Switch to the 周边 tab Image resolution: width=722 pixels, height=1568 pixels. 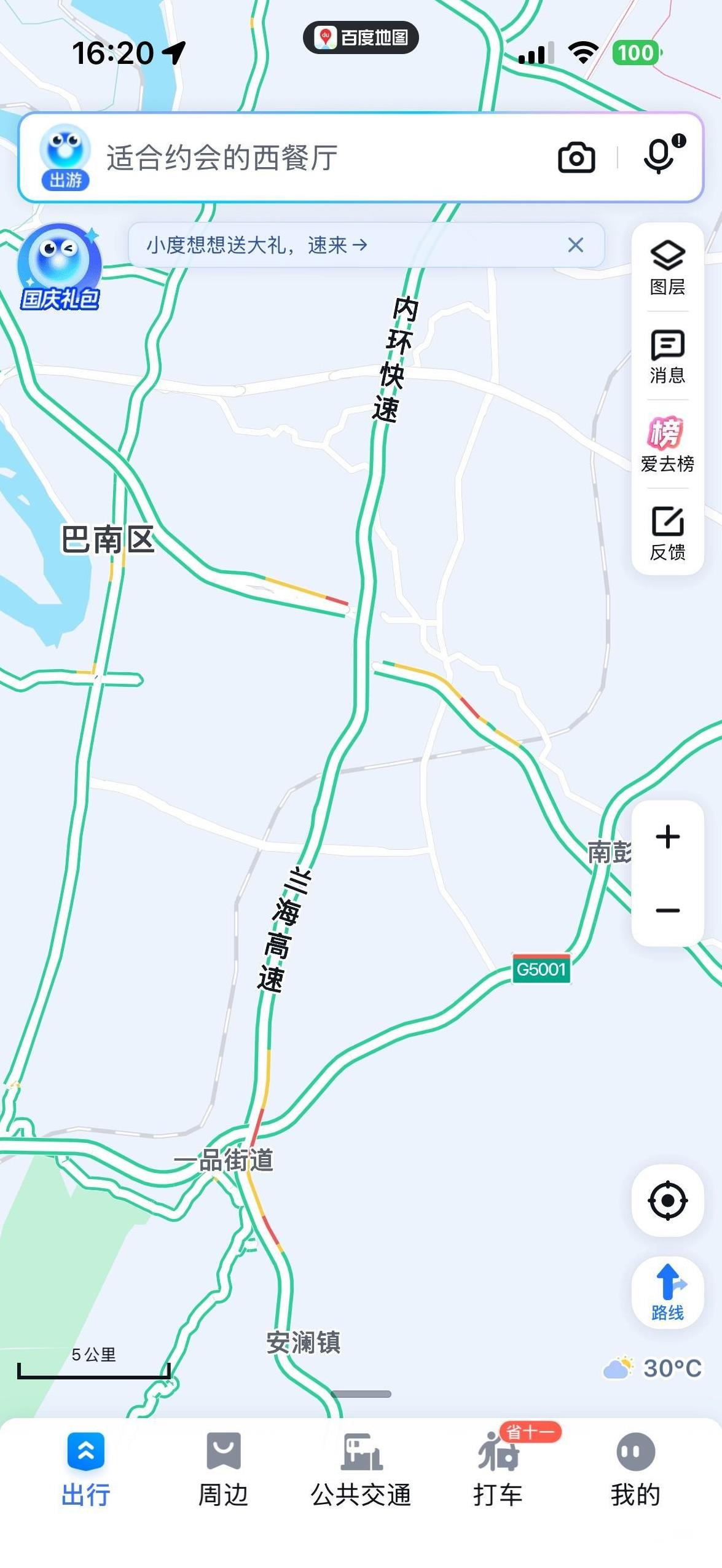(x=223, y=1468)
